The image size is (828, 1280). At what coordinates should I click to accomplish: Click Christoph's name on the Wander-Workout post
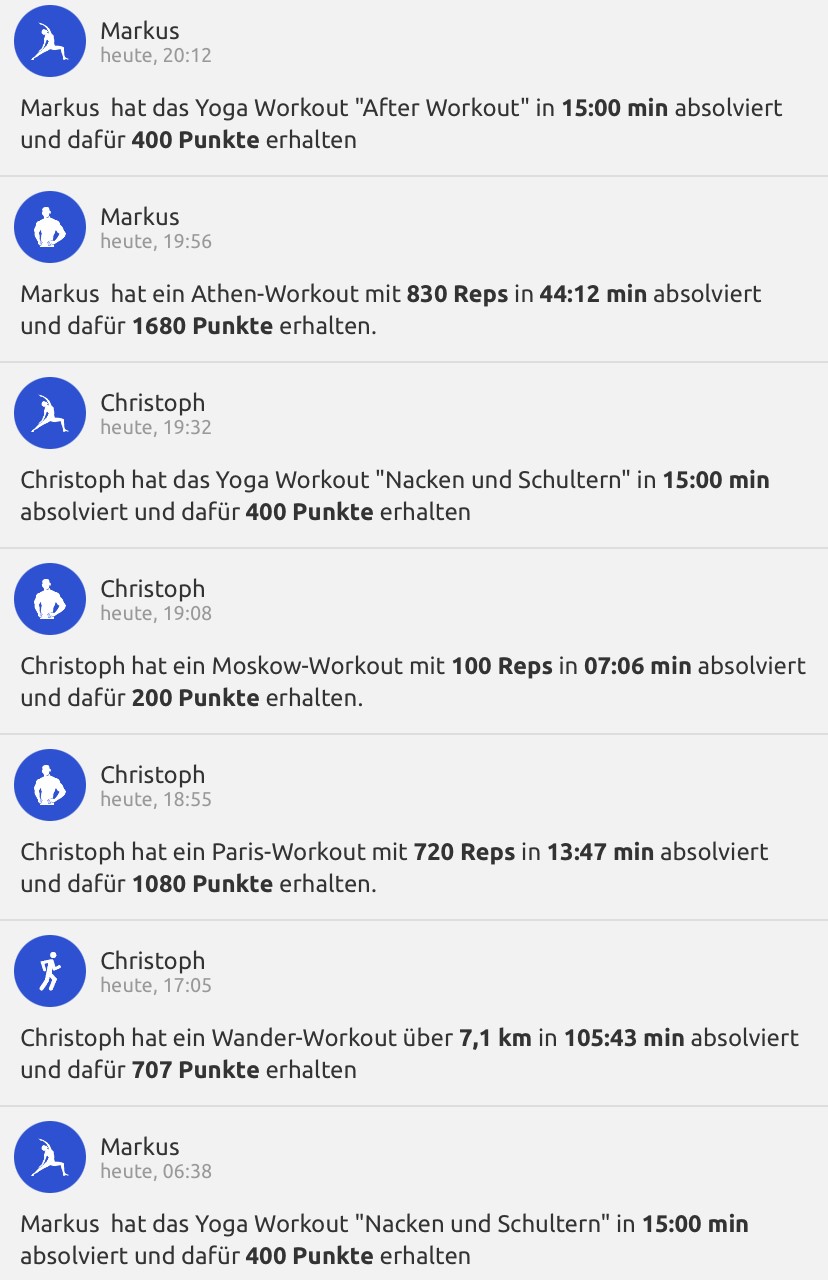pyautogui.click(x=151, y=960)
